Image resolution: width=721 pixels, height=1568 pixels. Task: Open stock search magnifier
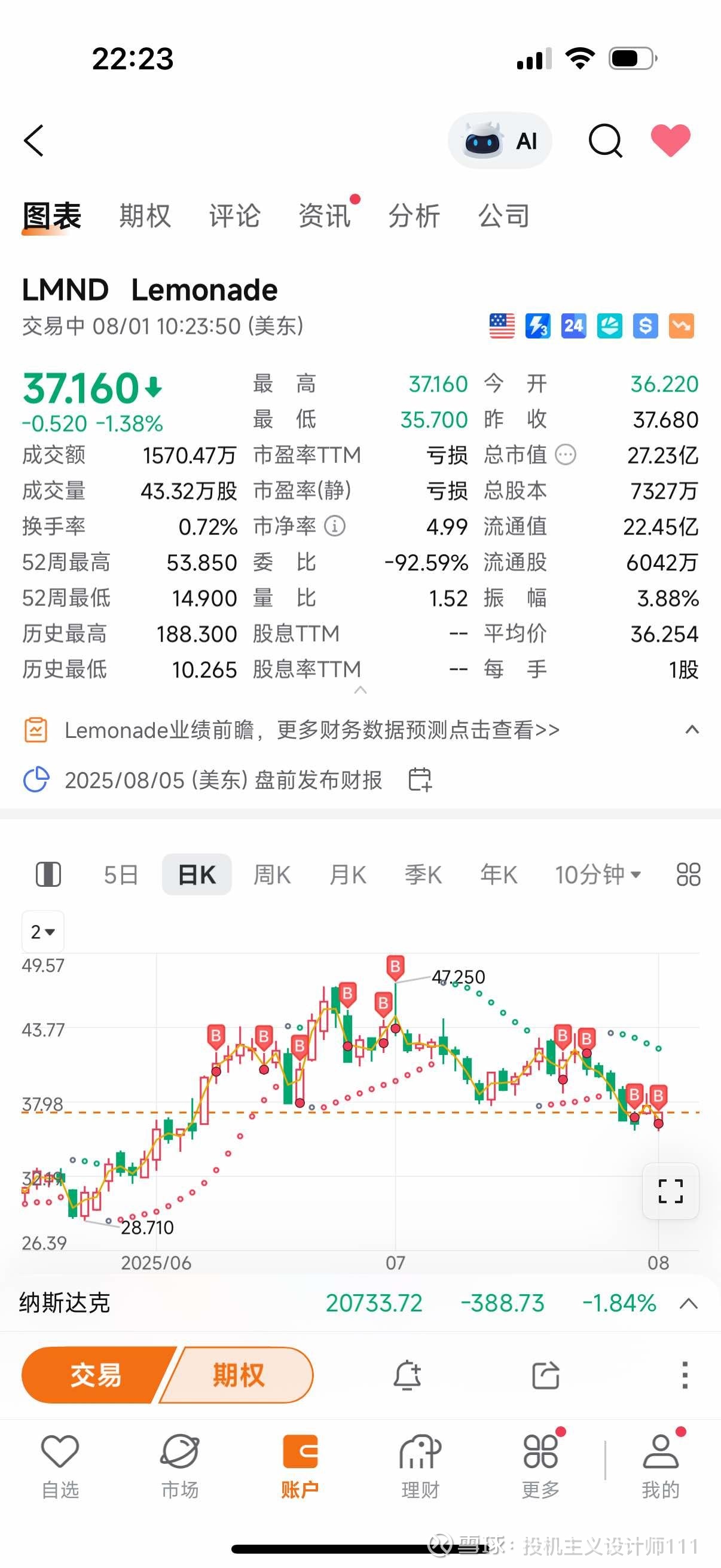[605, 141]
